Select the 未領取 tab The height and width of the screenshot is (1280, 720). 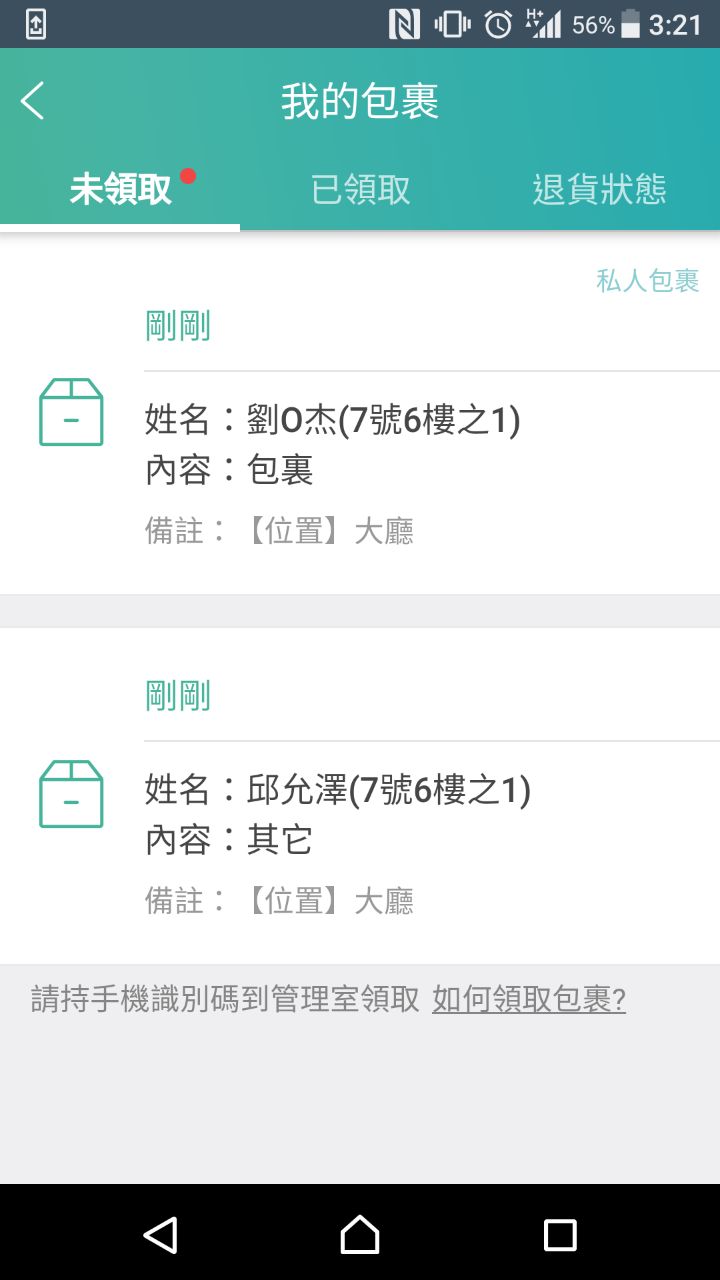[121, 189]
